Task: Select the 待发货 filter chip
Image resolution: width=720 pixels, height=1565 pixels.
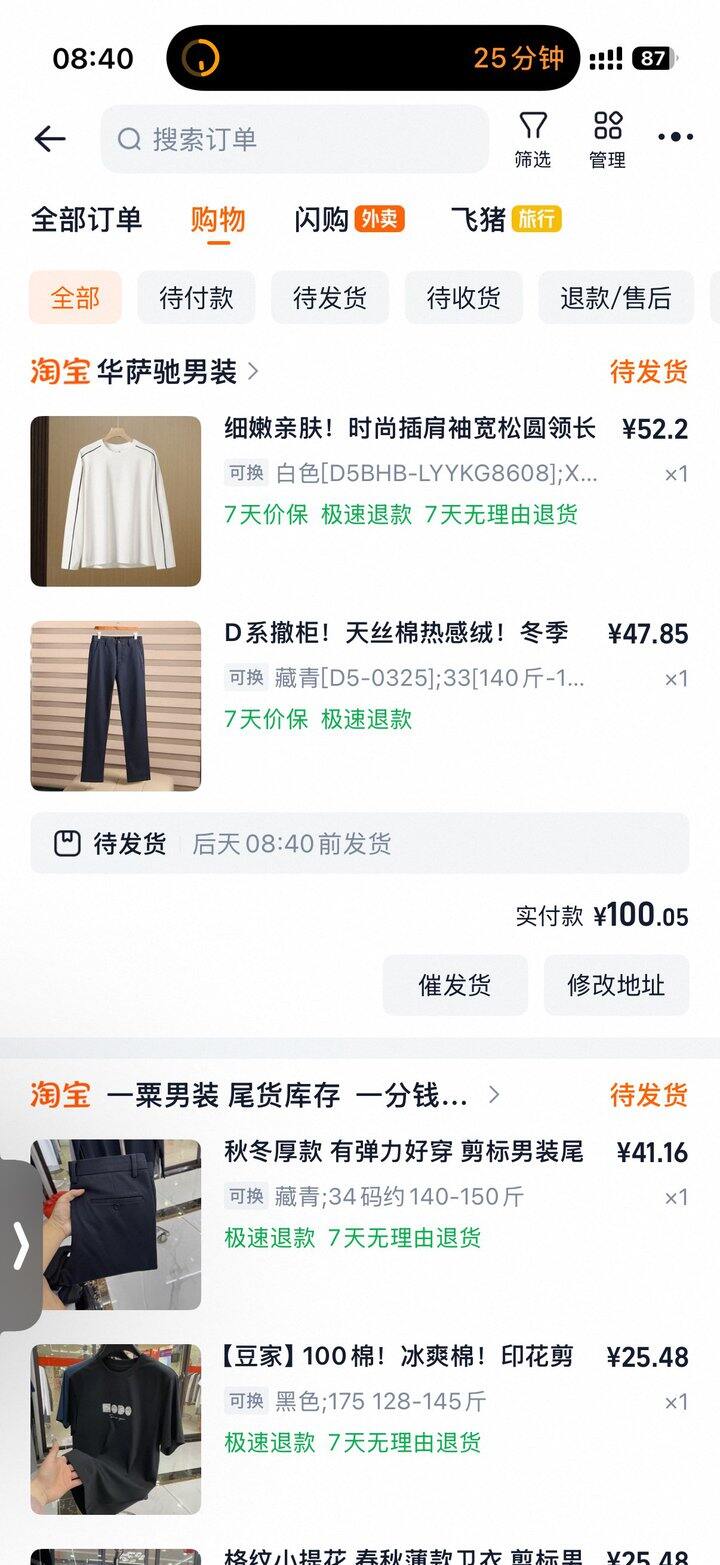Action: [x=330, y=298]
